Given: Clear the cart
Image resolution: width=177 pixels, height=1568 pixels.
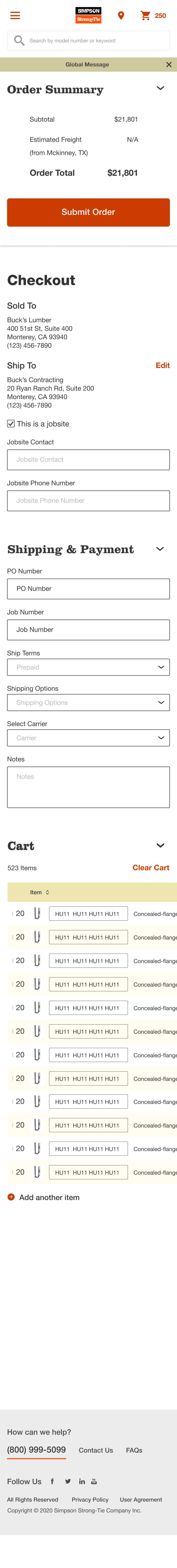Looking at the screenshot, I should [x=151, y=867].
